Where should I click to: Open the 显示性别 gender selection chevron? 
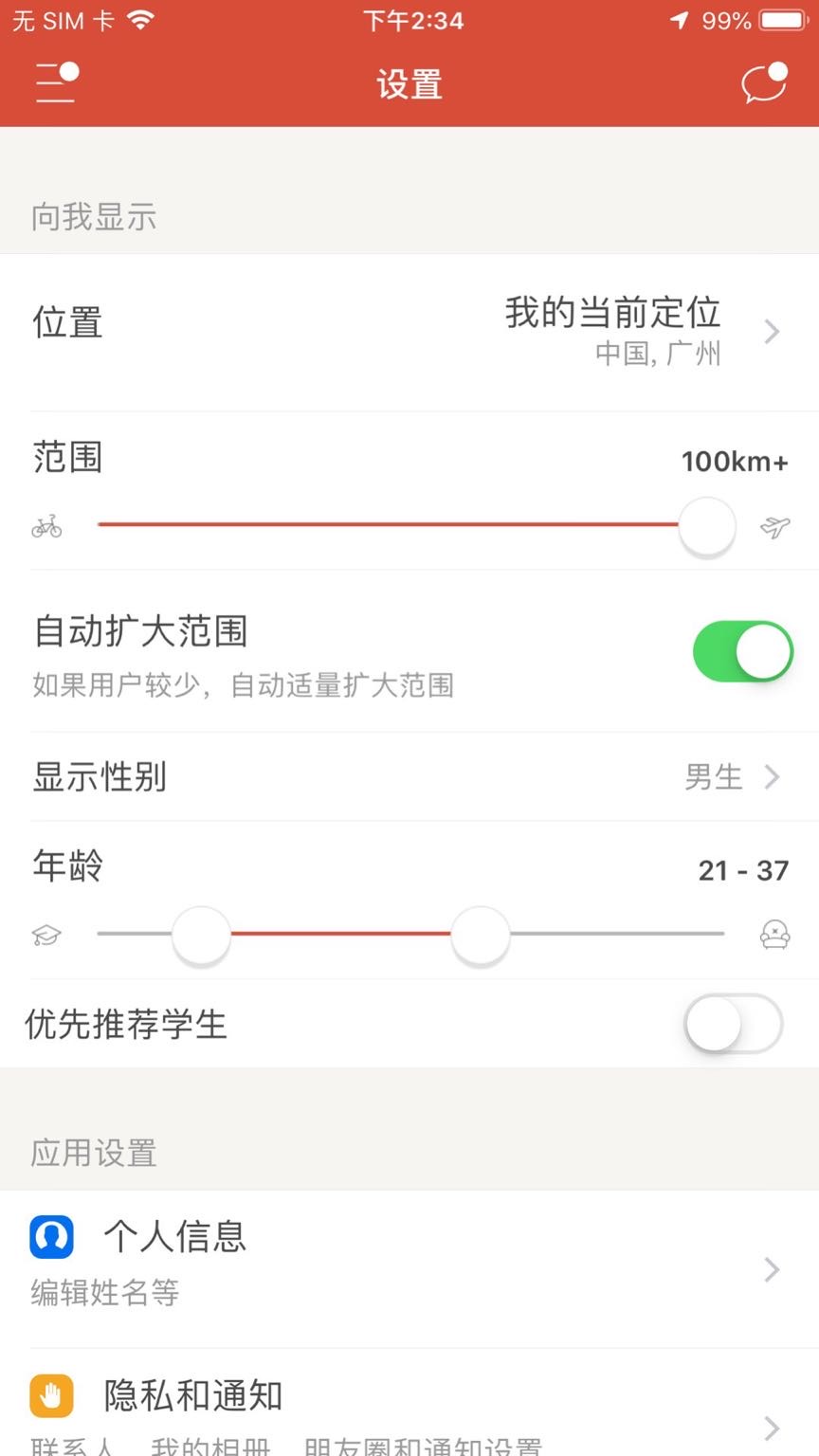tap(773, 777)
